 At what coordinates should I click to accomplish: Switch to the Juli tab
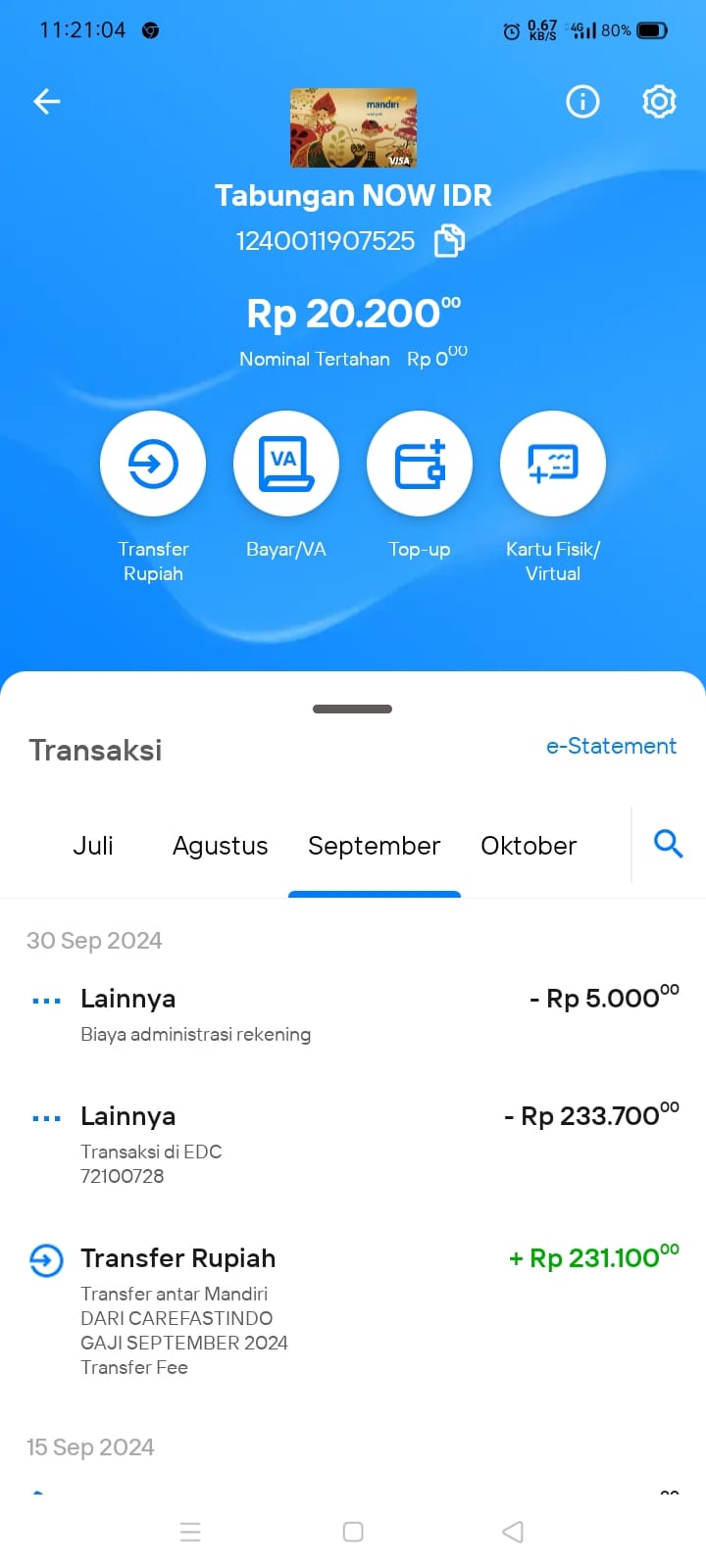pyautogui.click(x=93, y=846)
